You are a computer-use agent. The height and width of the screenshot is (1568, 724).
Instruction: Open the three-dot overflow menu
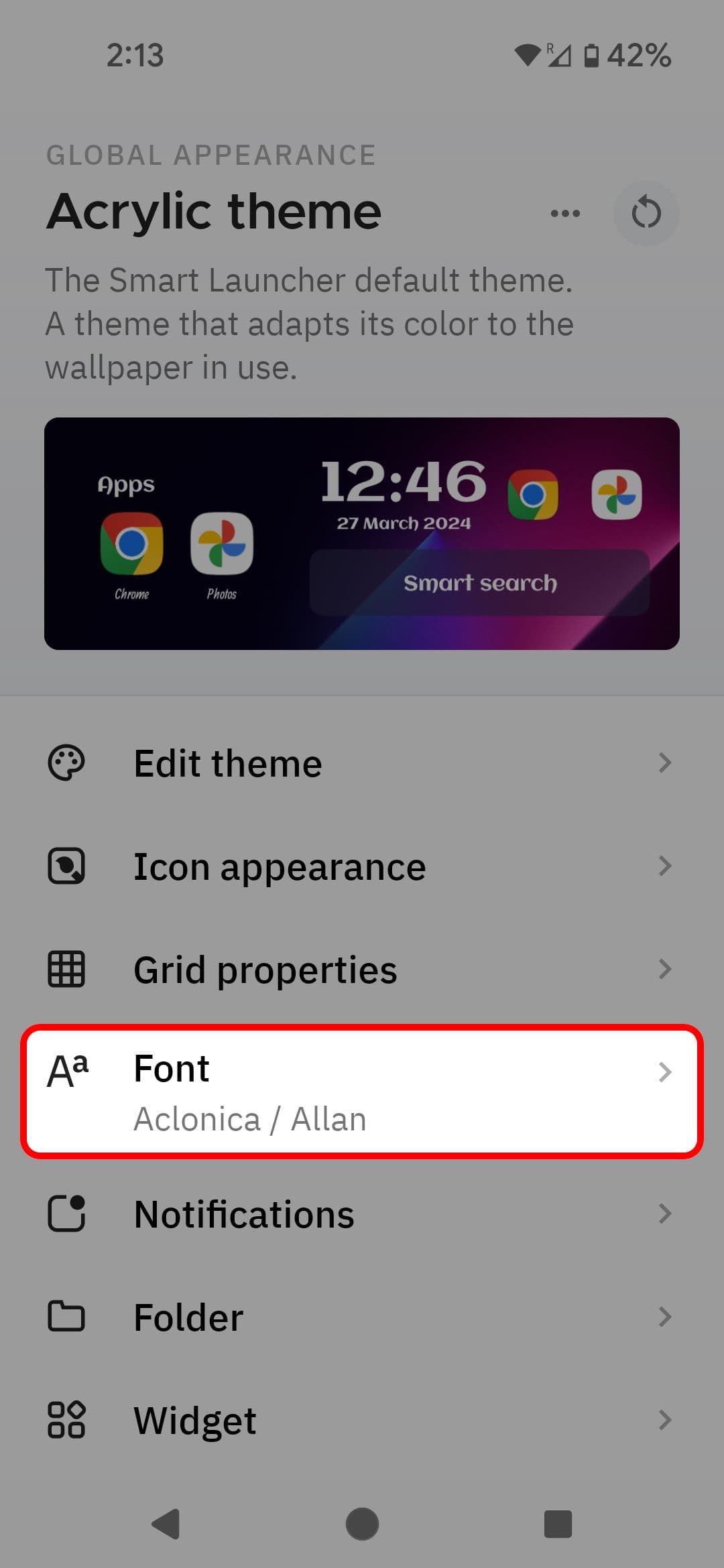point(564,212)
